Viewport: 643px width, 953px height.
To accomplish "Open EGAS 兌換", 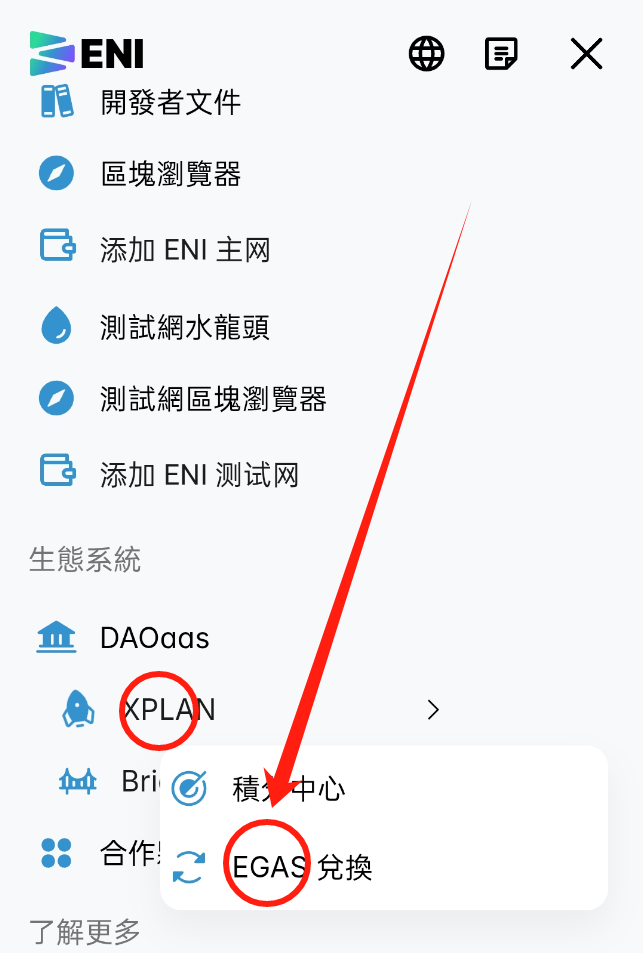I will click(x=302, y=866).
